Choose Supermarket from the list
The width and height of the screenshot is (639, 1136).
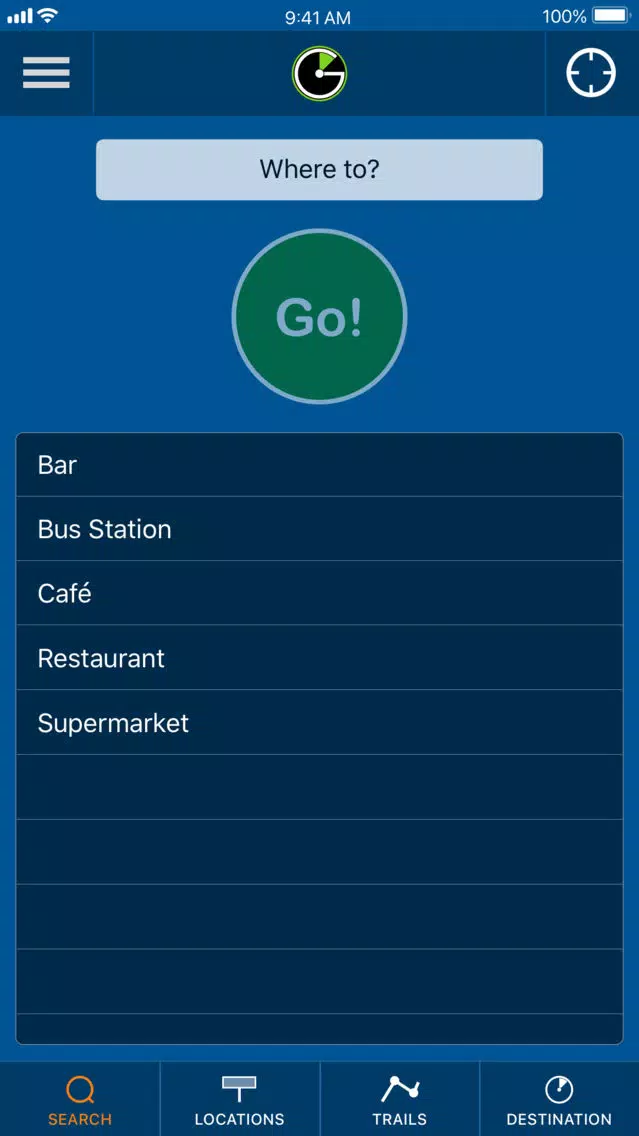(x=319, y=722)
